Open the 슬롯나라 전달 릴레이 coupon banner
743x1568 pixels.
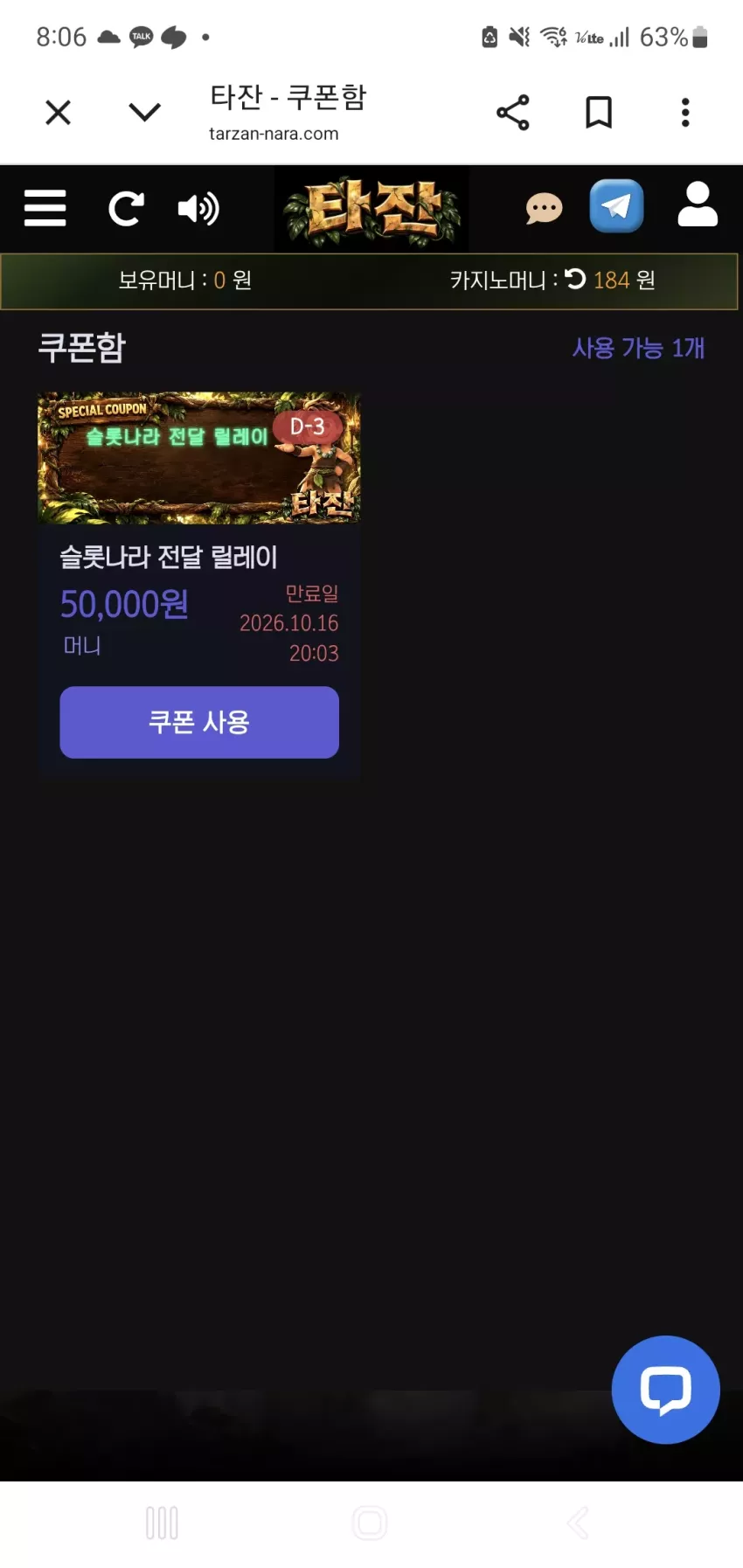pyautogui.click(x=198, y=457)
